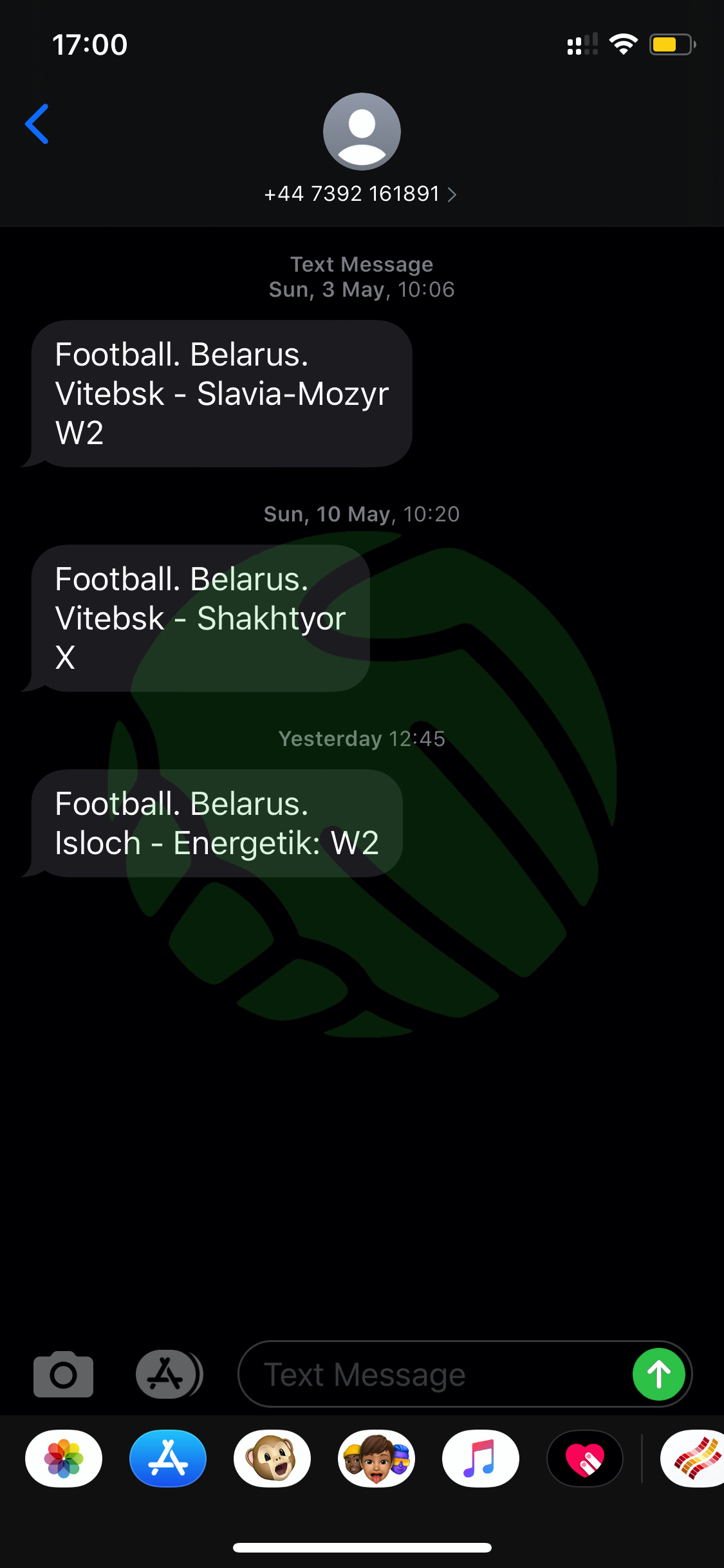Open the Digital Touch heart app

585,1459
